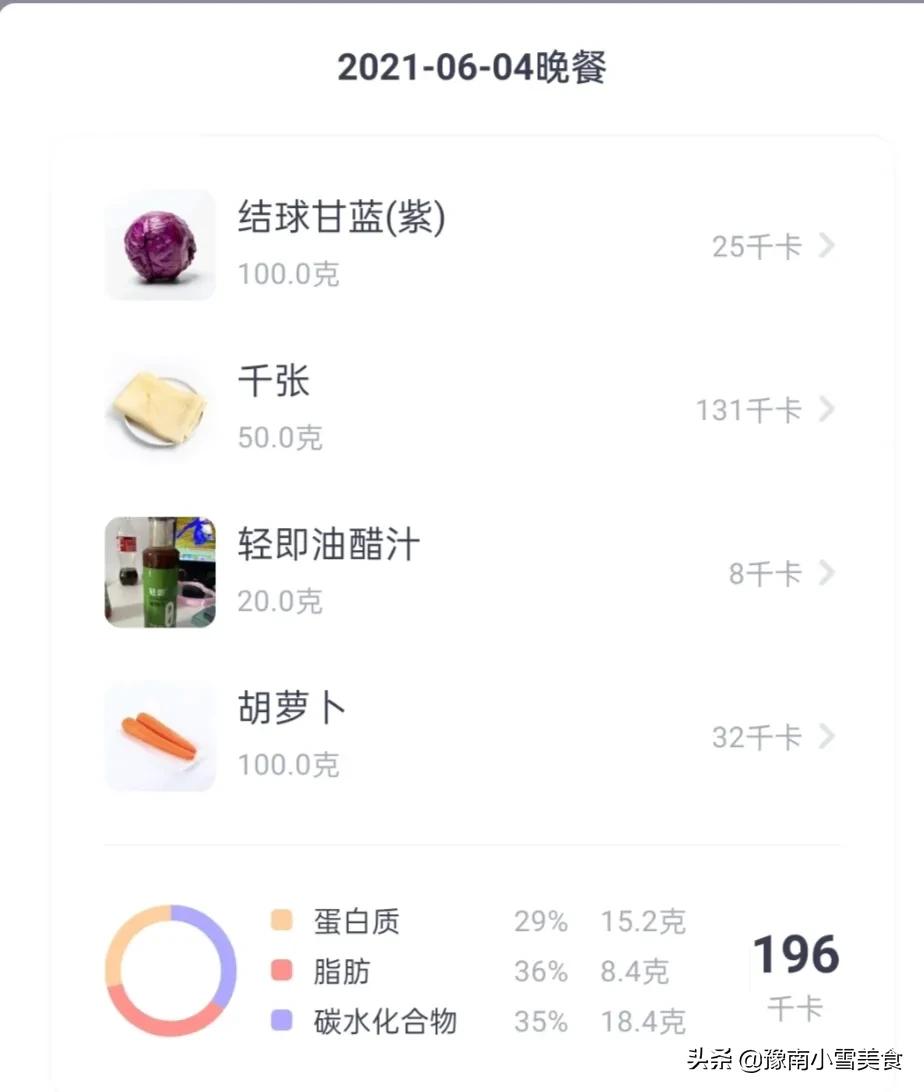
Task: Open the carrot 胡萝卜 thumbnail image
Action: 159,735
